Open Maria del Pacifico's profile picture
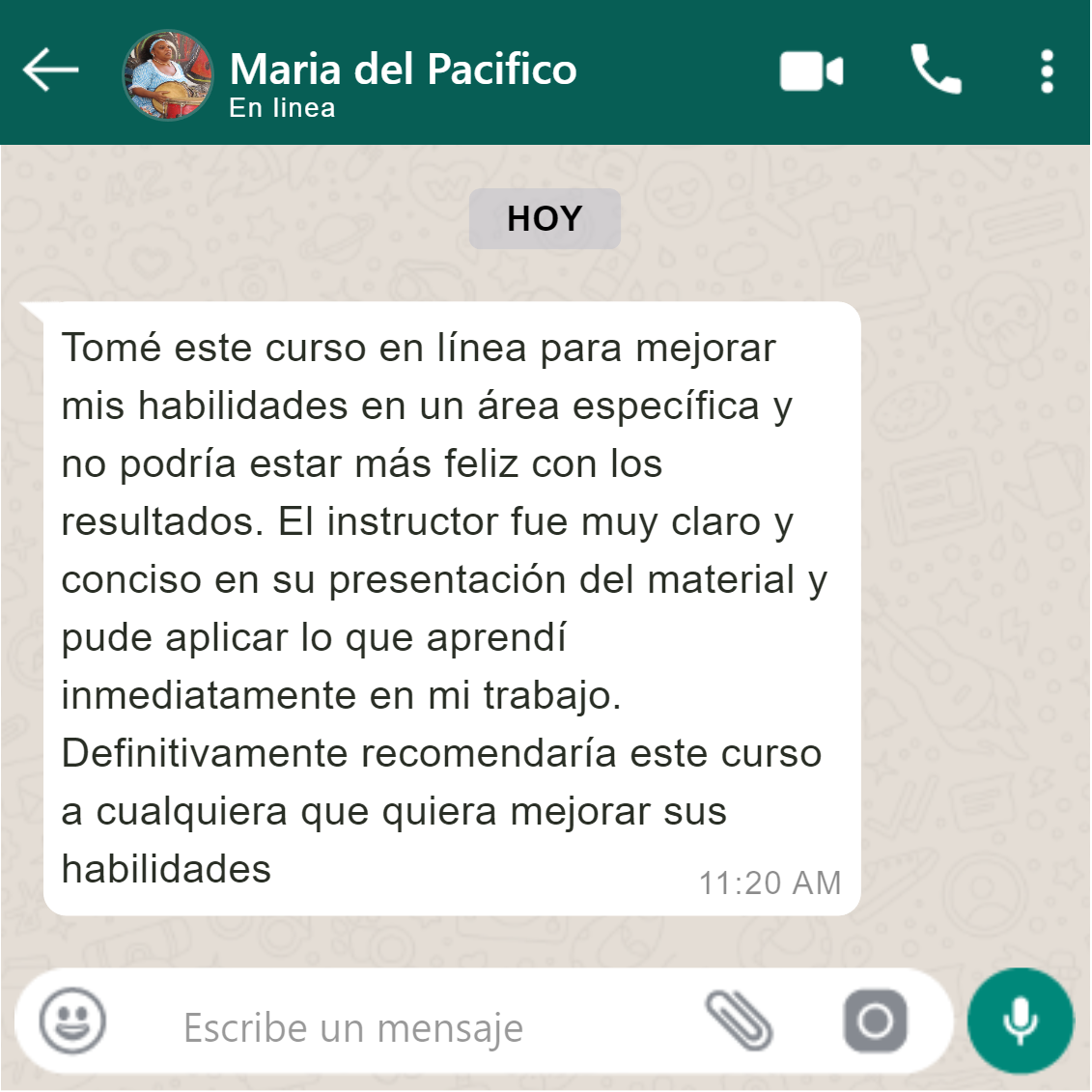The width and height of the screenshot is (1092, 1092). coord(168,74)
